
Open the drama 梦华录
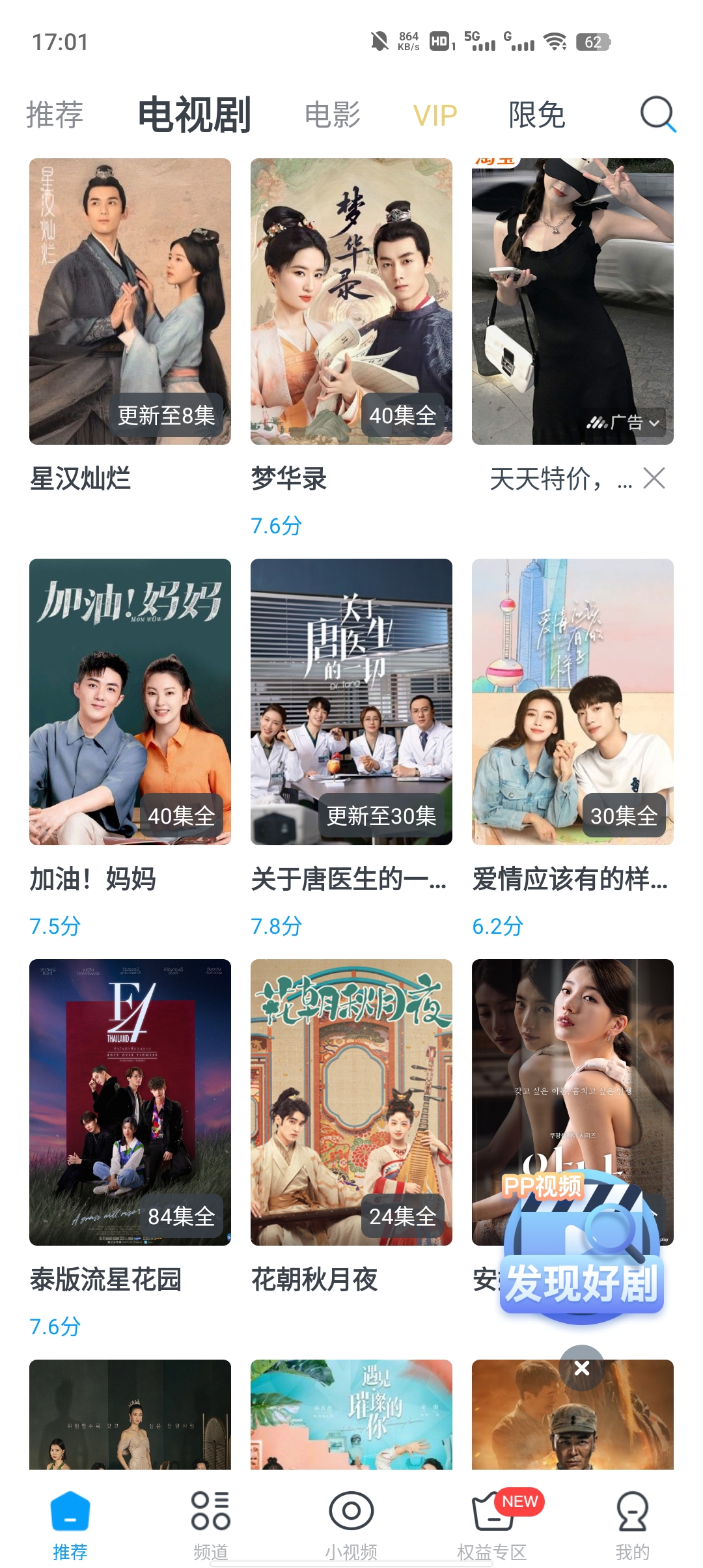351,301
